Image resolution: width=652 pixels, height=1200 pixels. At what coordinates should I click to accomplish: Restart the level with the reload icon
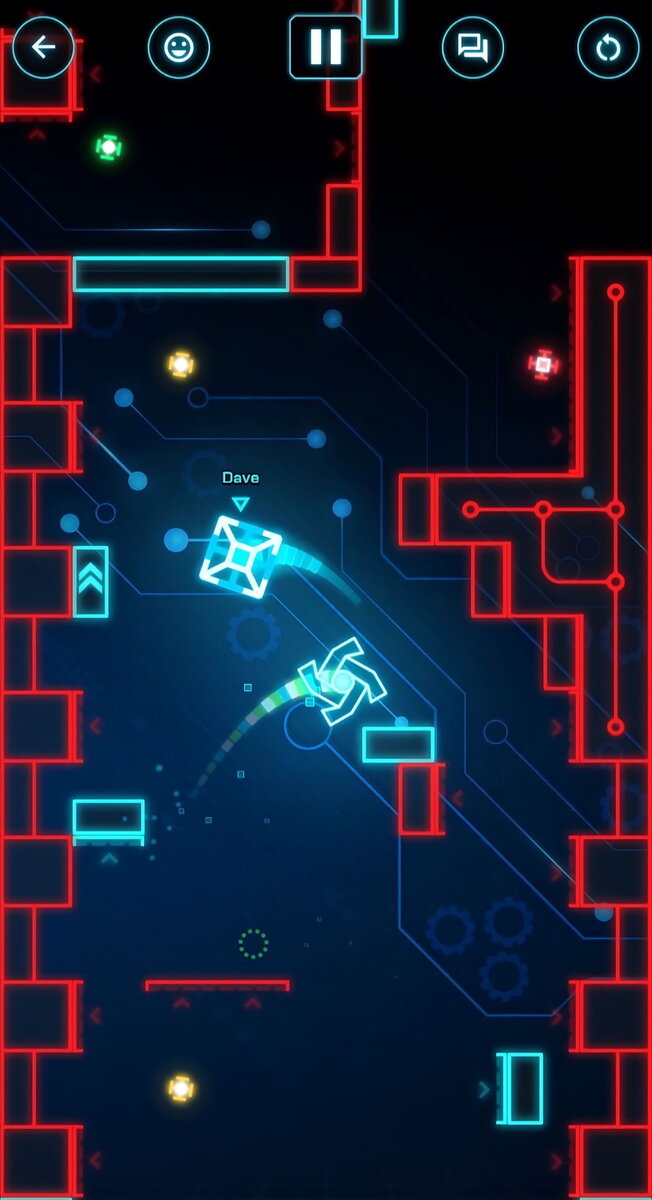point(608,47)
